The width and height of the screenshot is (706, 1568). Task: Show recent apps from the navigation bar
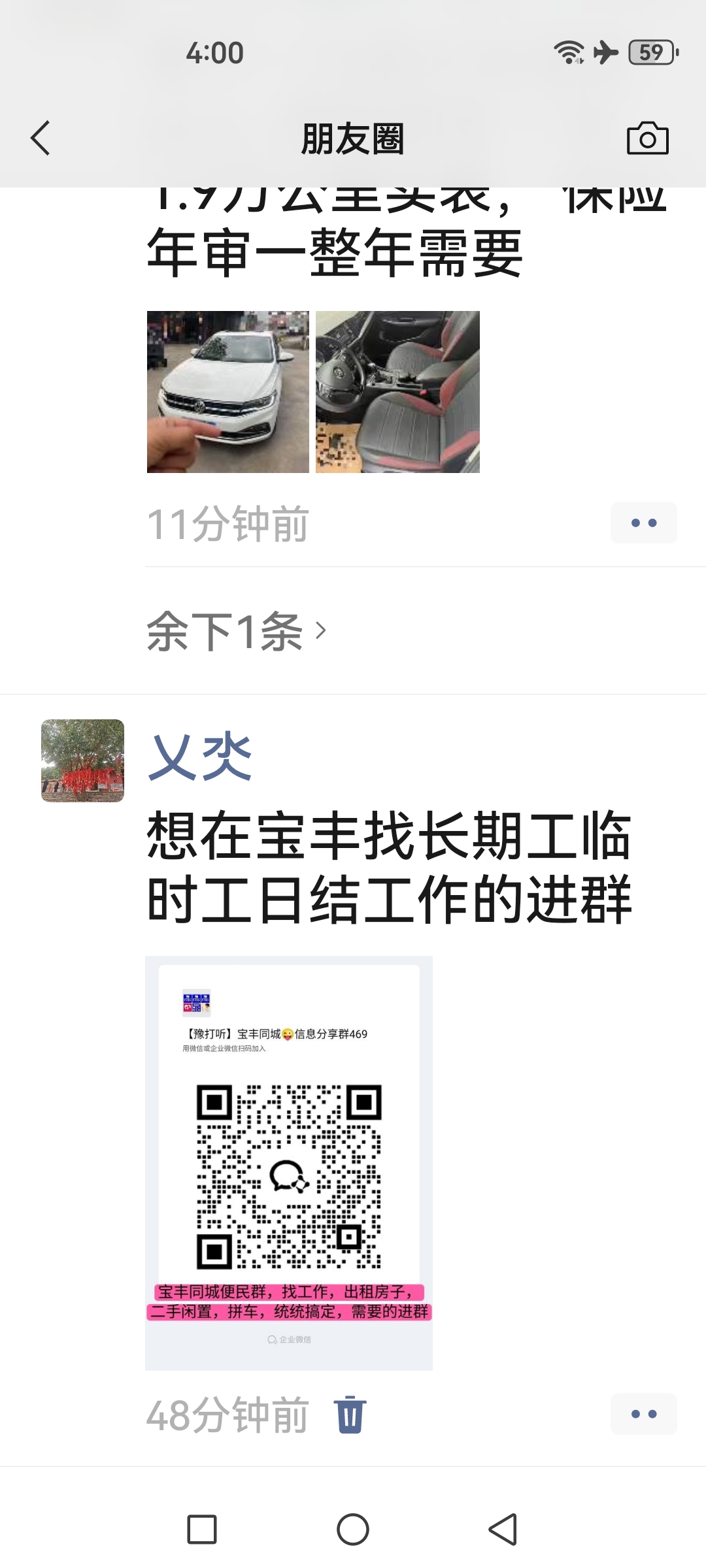202,1529
